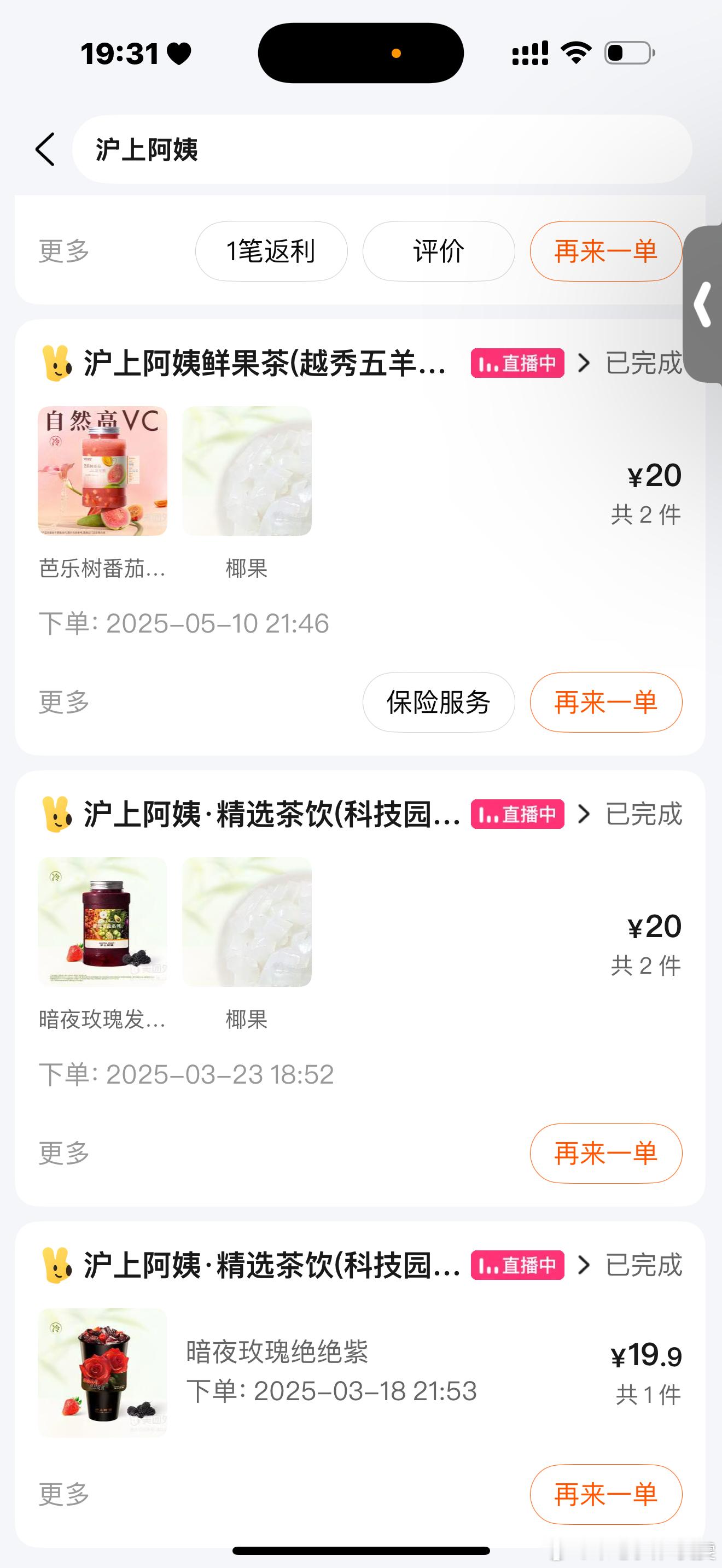Reorder the 2025-03-23 order with 再来一单
722x1568 pixels.
(x=605, y=1153)
